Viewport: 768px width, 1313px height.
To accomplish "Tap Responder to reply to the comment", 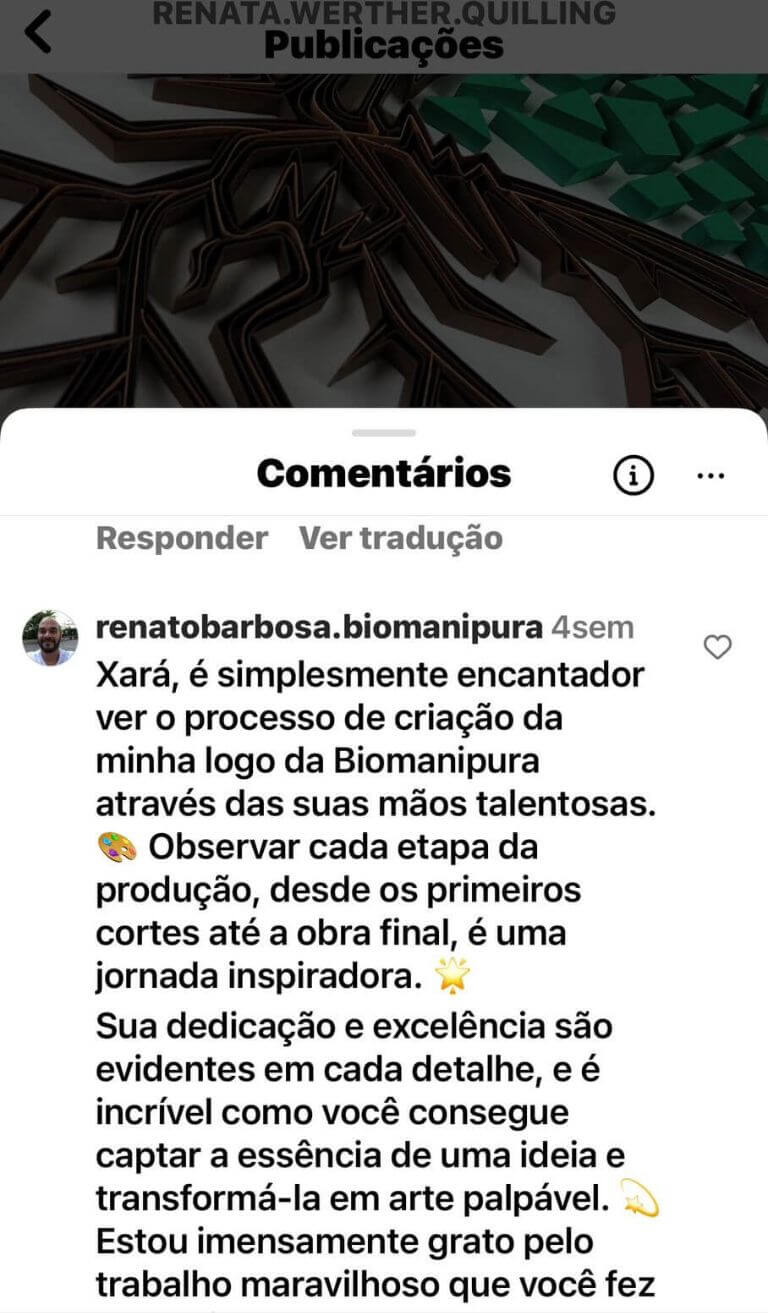I will tap(181, 538).
